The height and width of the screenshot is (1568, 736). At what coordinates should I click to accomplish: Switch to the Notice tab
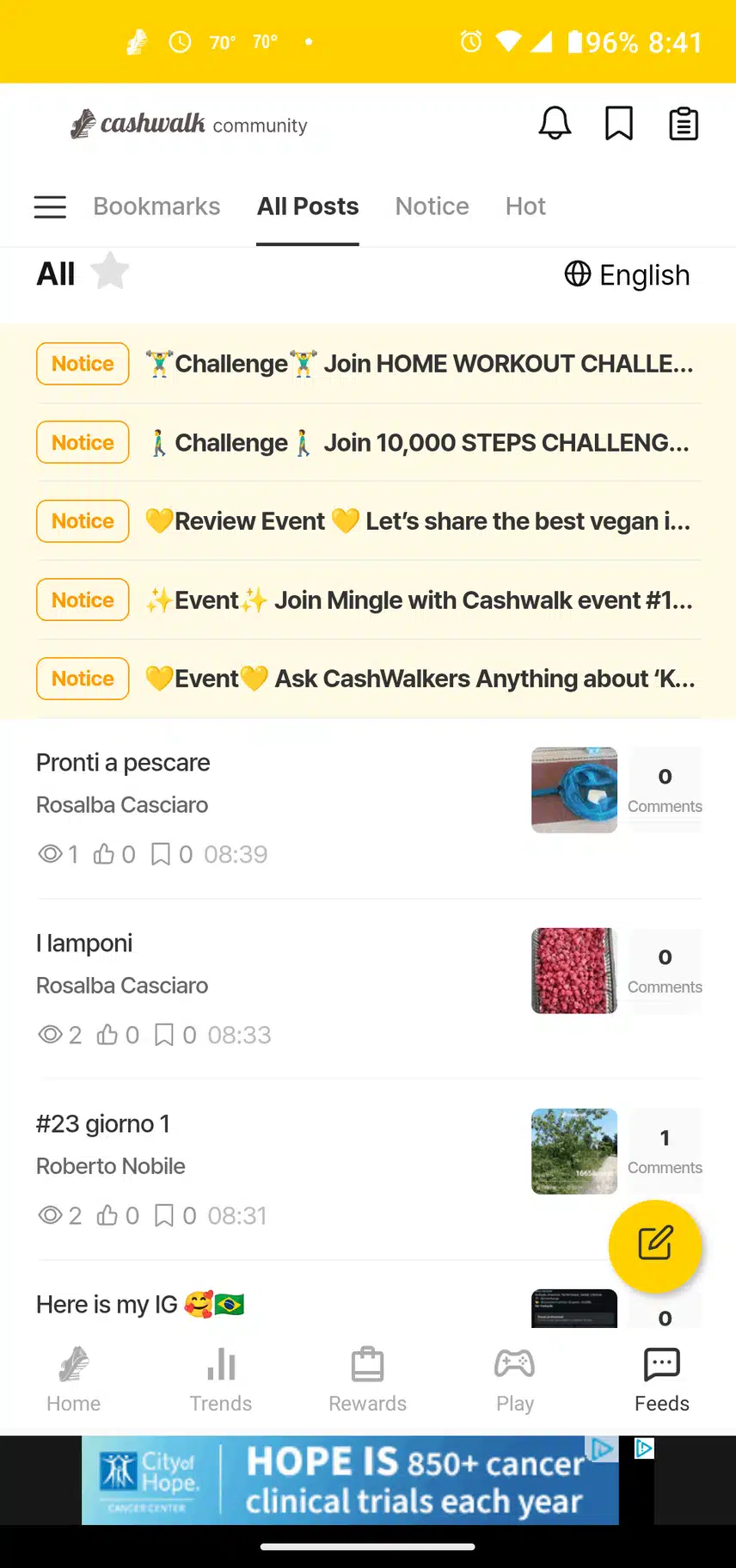[432, 206]
